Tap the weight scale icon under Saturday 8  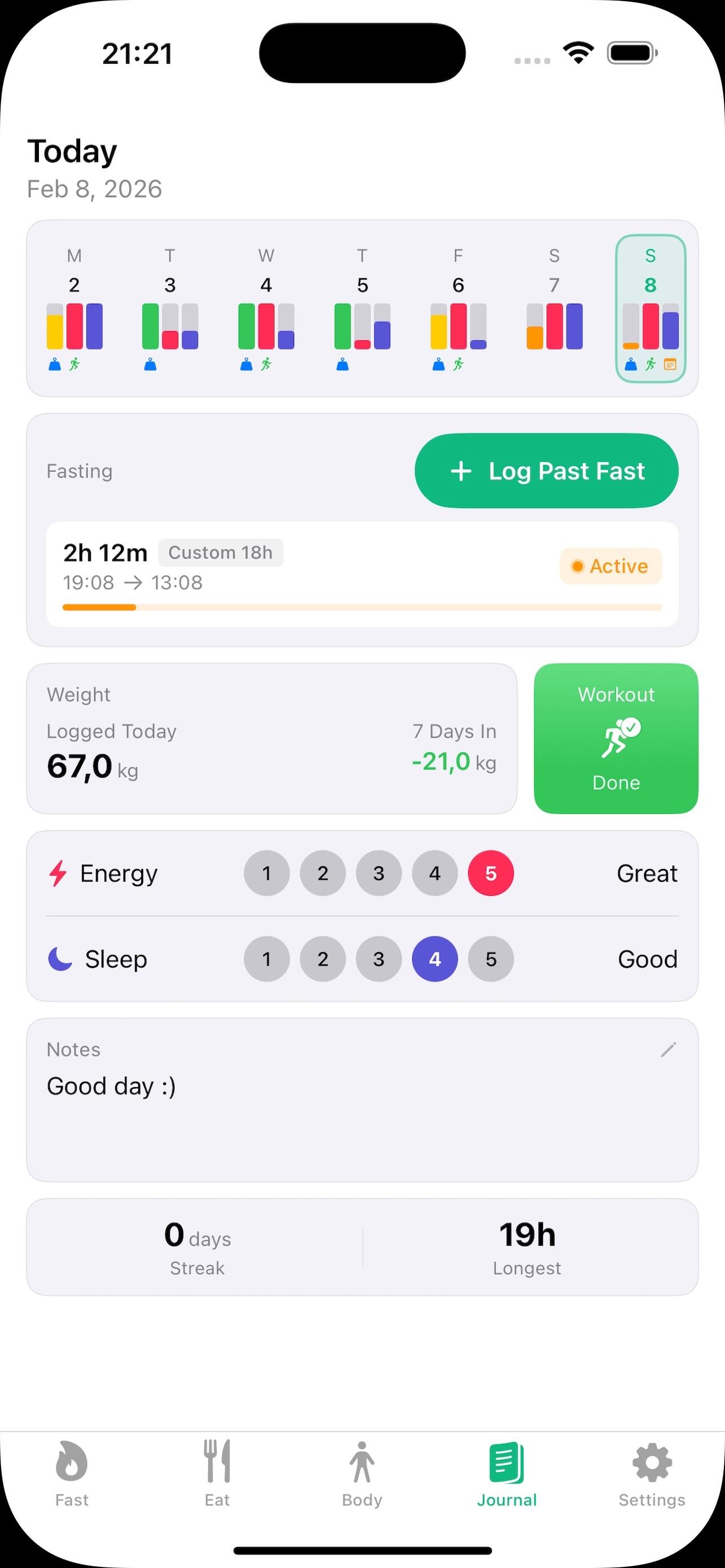pyautogui.click(x=630, y=365)
